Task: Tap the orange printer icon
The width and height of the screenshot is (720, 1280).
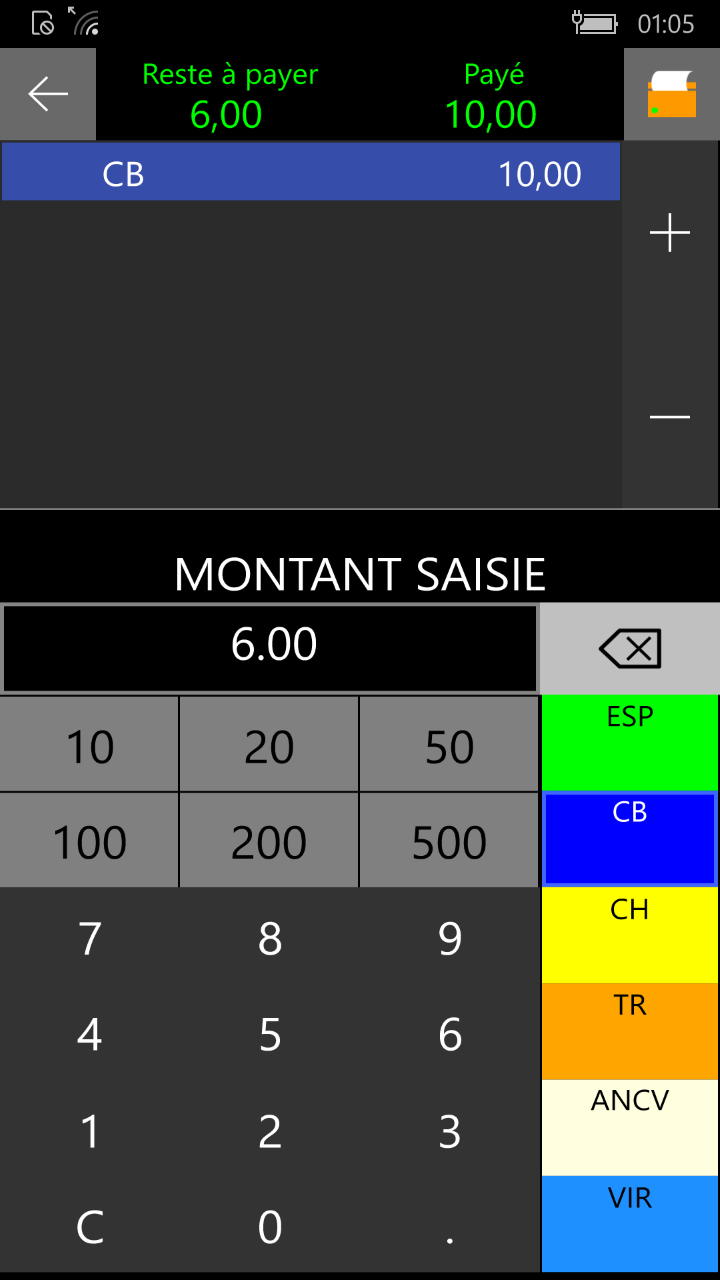Action: coord(671,94)
